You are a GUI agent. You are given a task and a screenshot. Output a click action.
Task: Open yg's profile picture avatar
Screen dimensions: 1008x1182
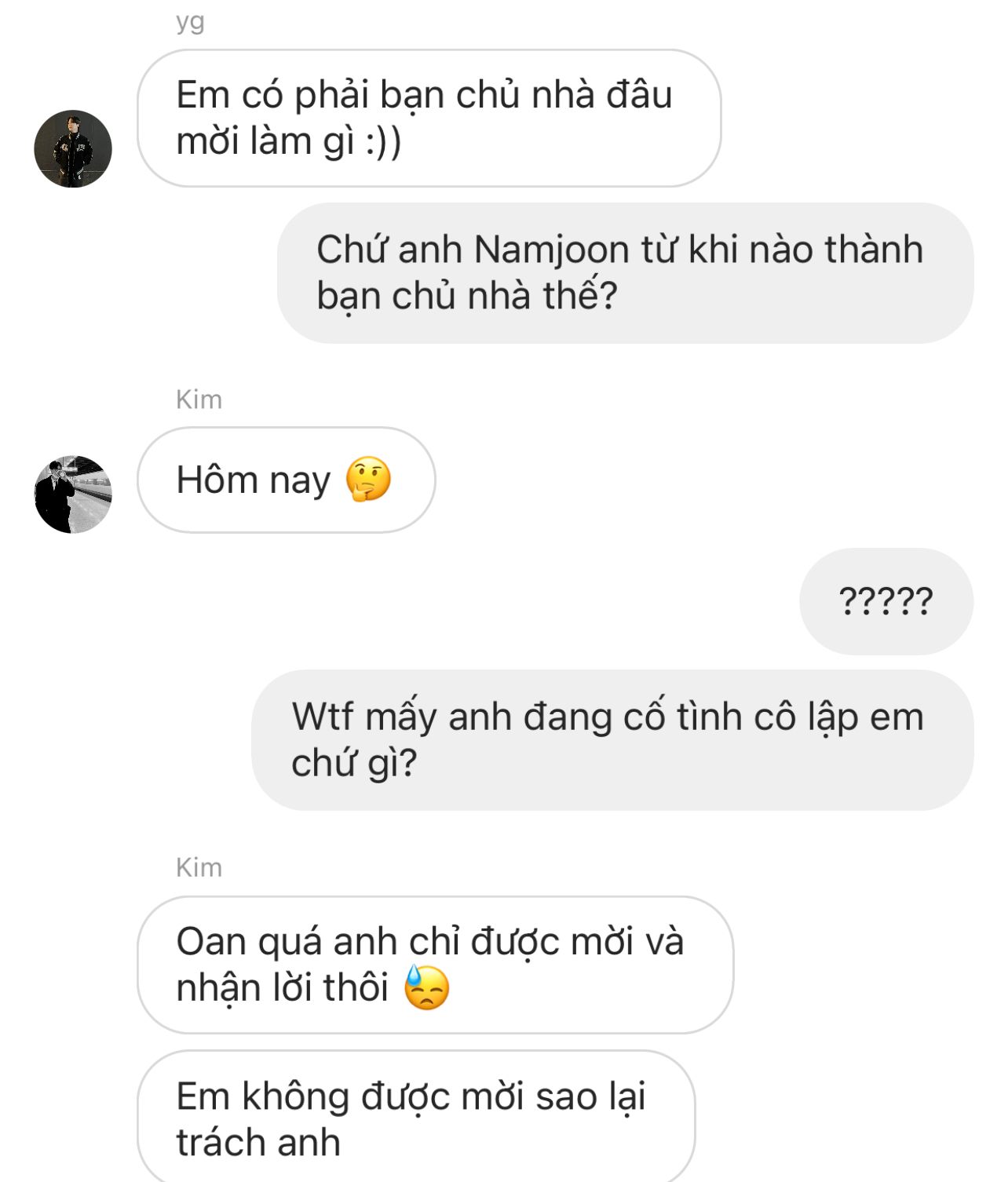(x=73, y=148)
